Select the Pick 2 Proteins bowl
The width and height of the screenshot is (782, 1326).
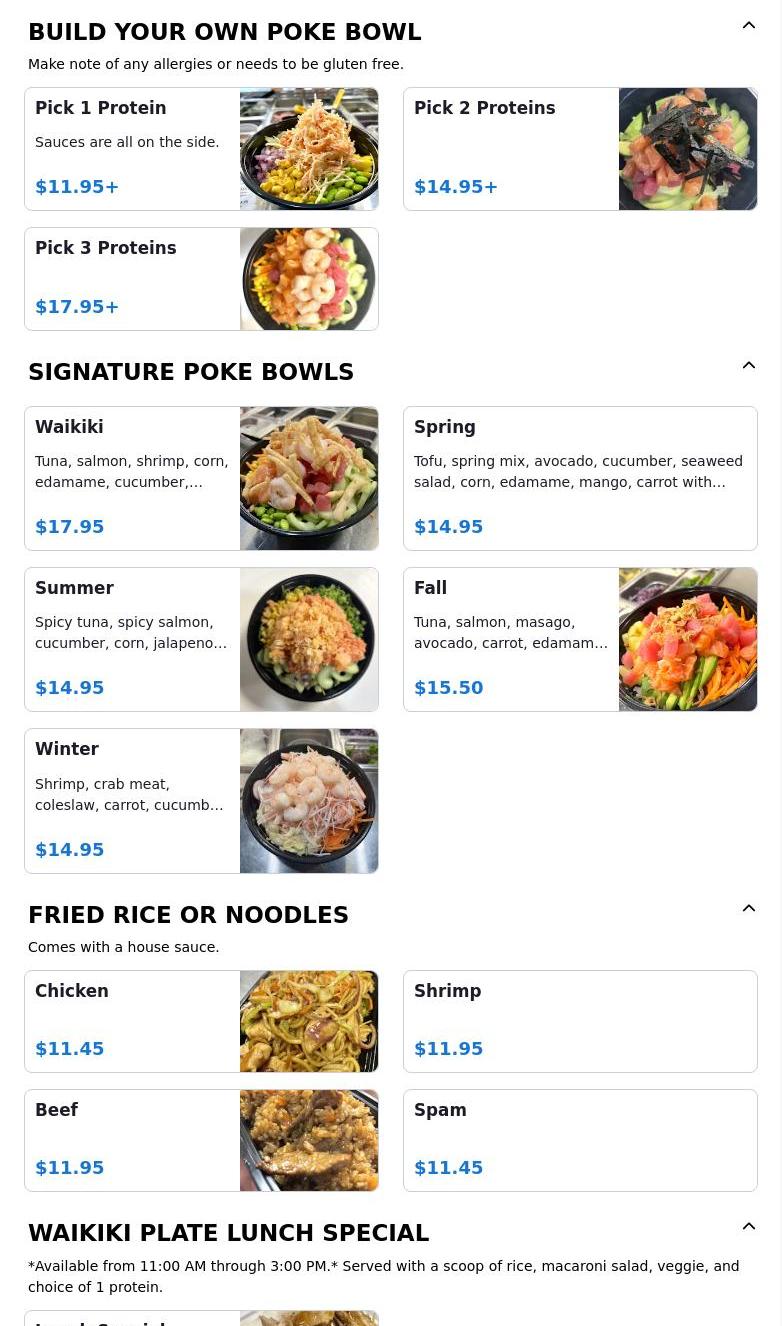(580, 149)
